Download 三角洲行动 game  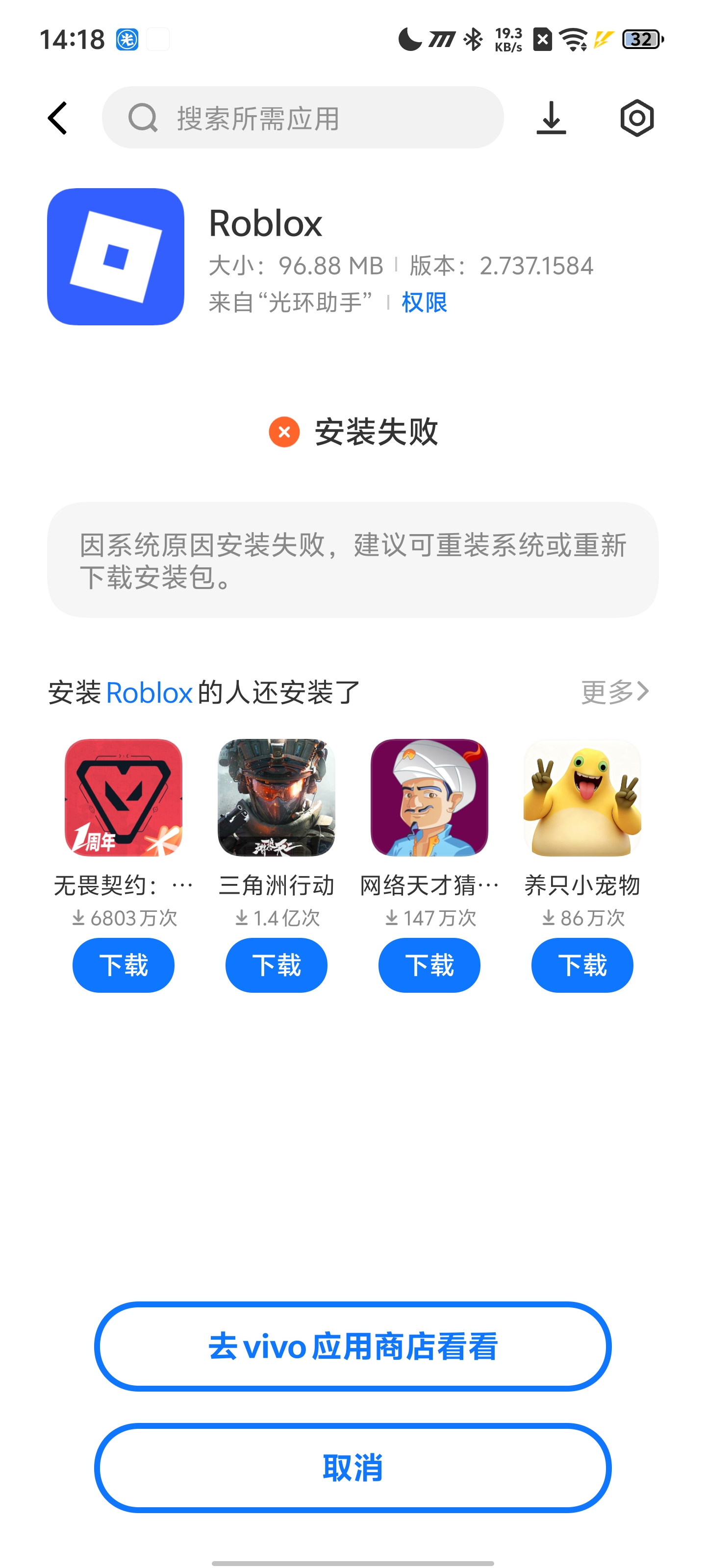pyautogui.click(x=277, y=965)
